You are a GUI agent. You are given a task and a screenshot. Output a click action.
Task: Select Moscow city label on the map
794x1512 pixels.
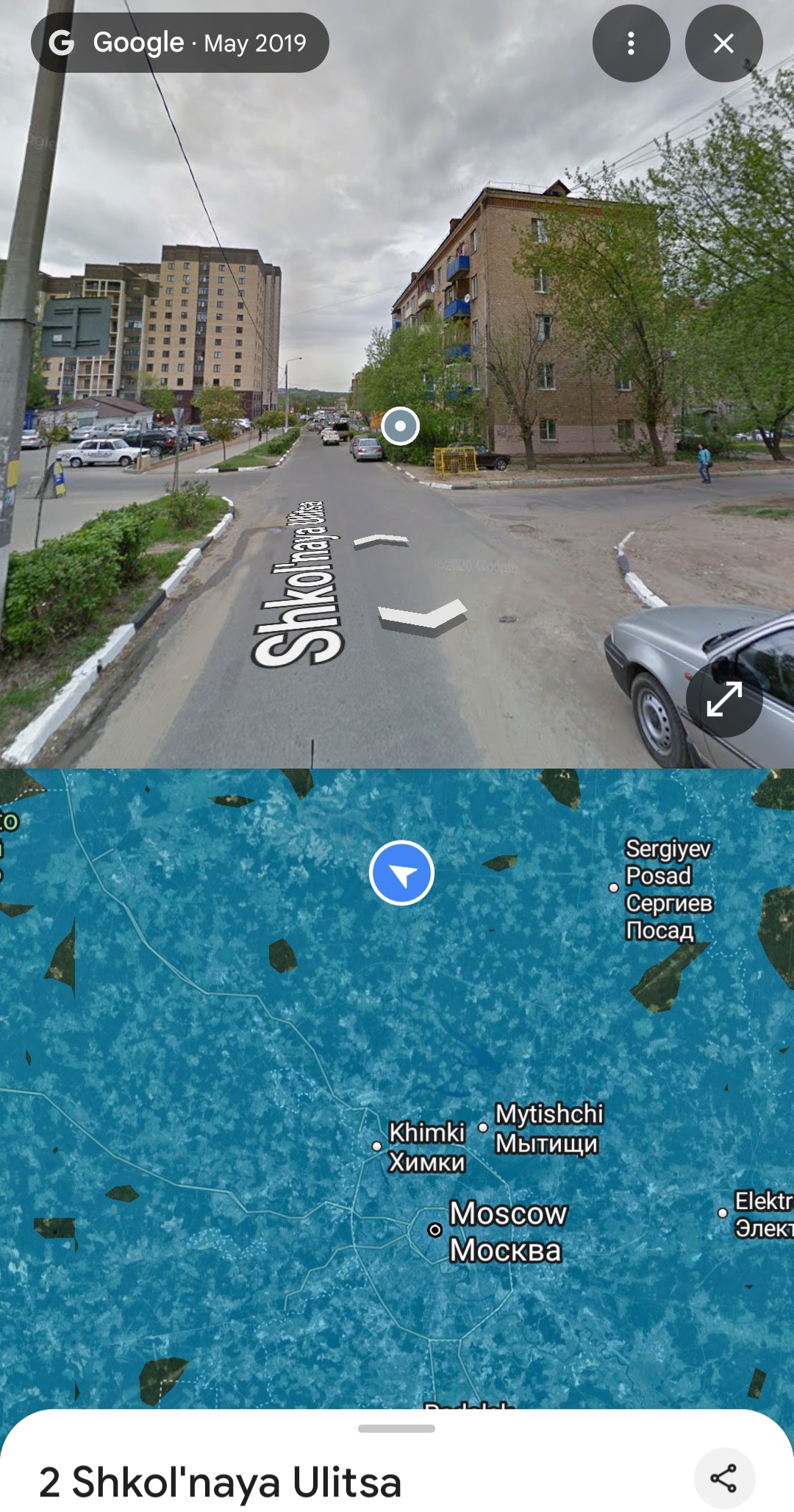point(507,1232)
